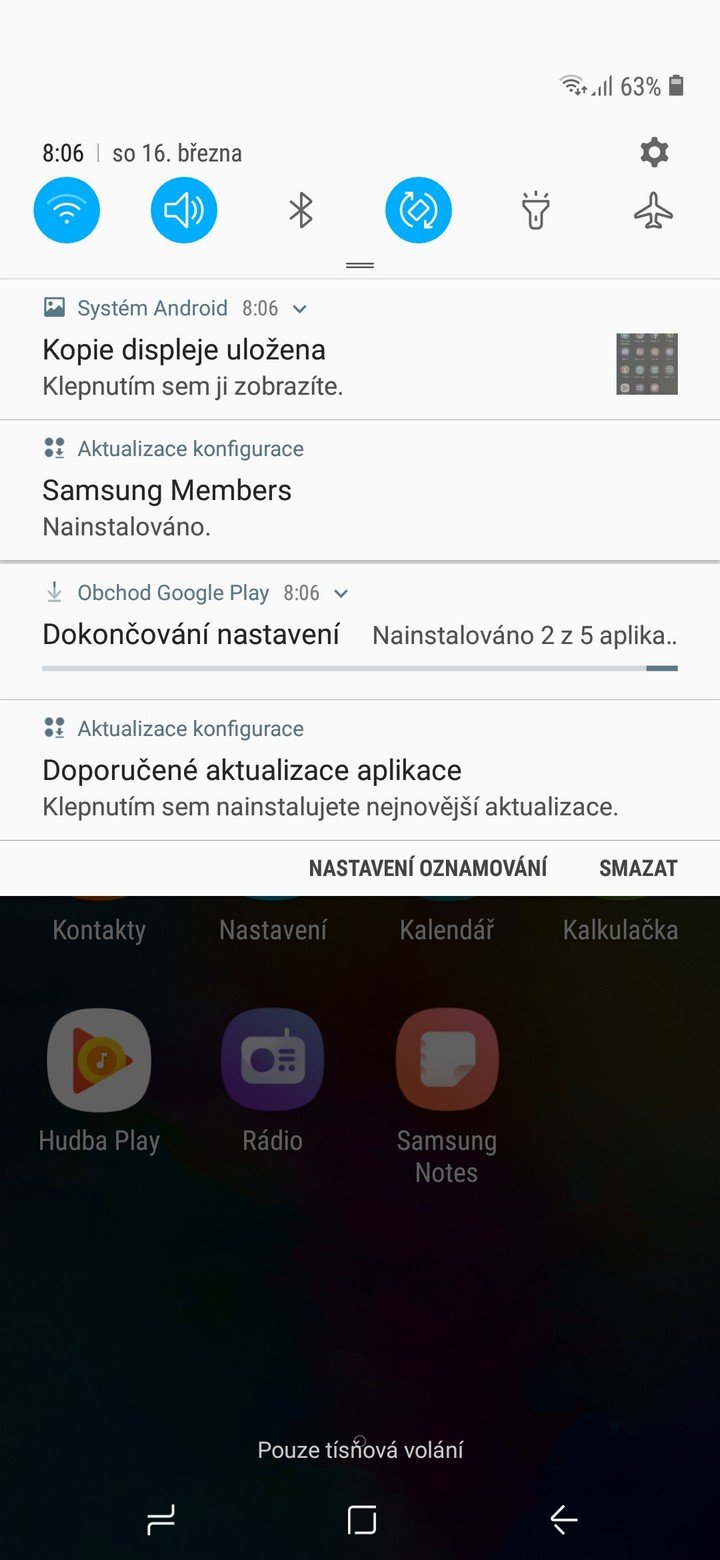720x1560 pixels.
Task: Open the 'Kopie displeje uložena' notification
Action: (360, 350)
